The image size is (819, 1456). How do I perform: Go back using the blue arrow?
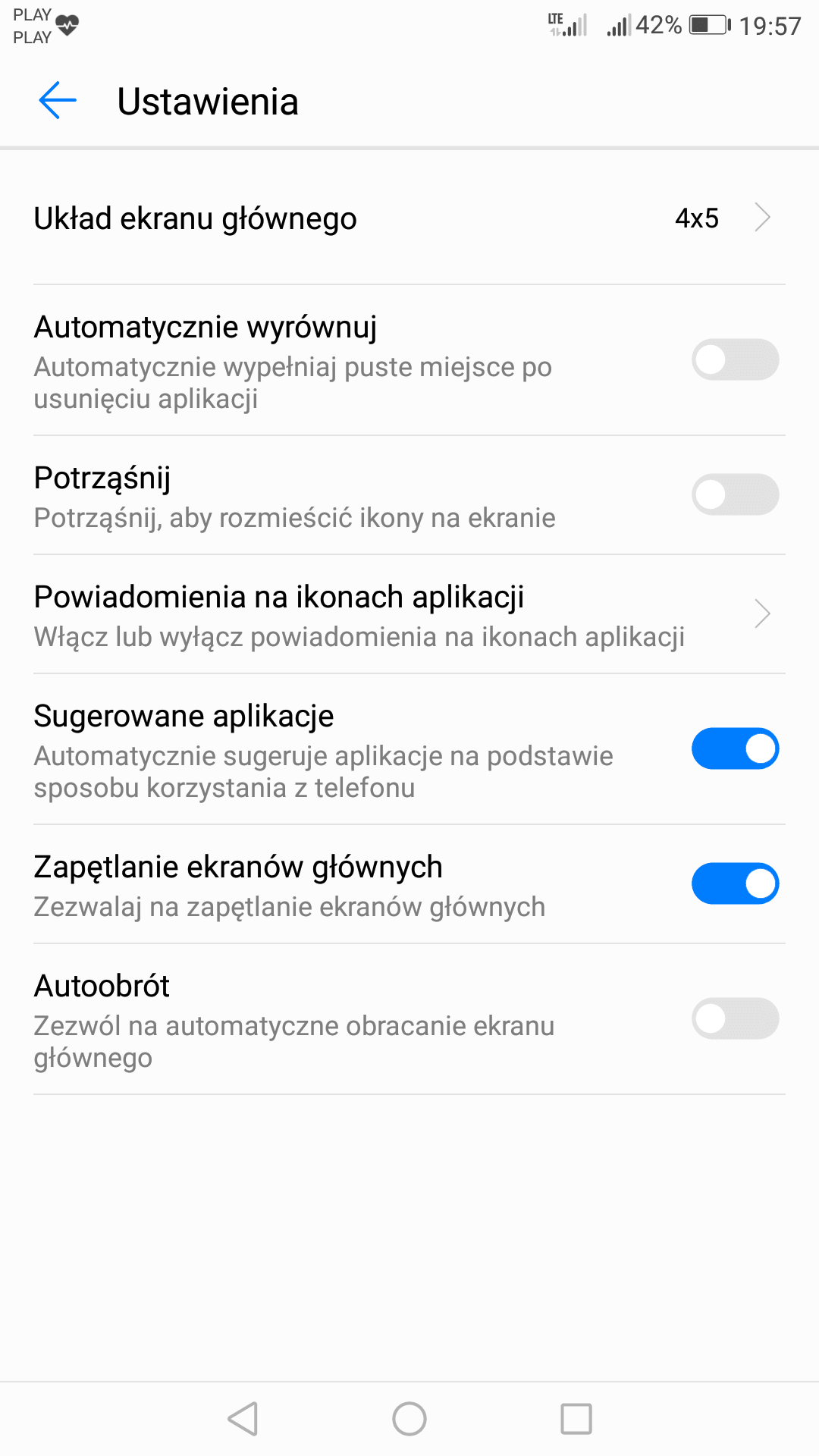(x=58, y=101)
